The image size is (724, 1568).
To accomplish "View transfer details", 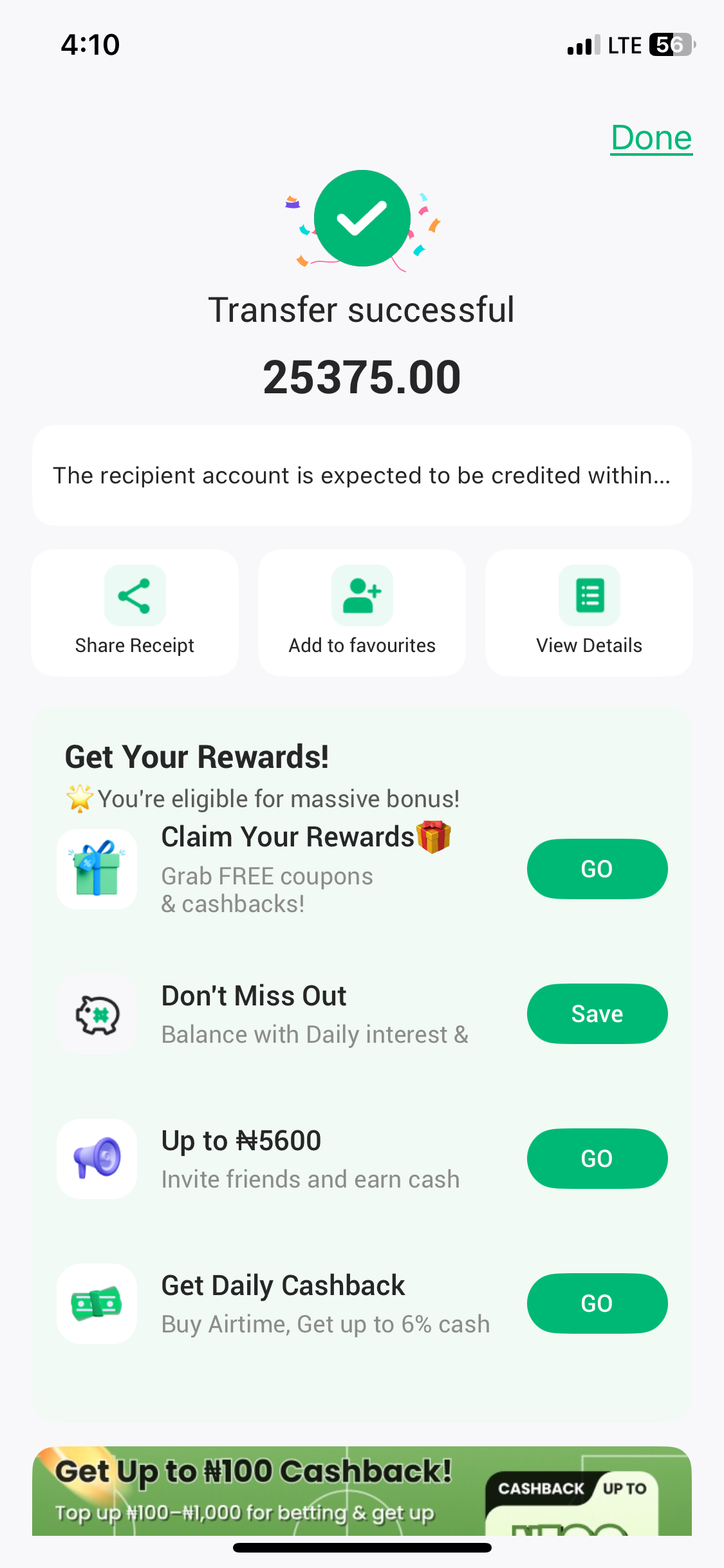I will (x=589, y=611).
